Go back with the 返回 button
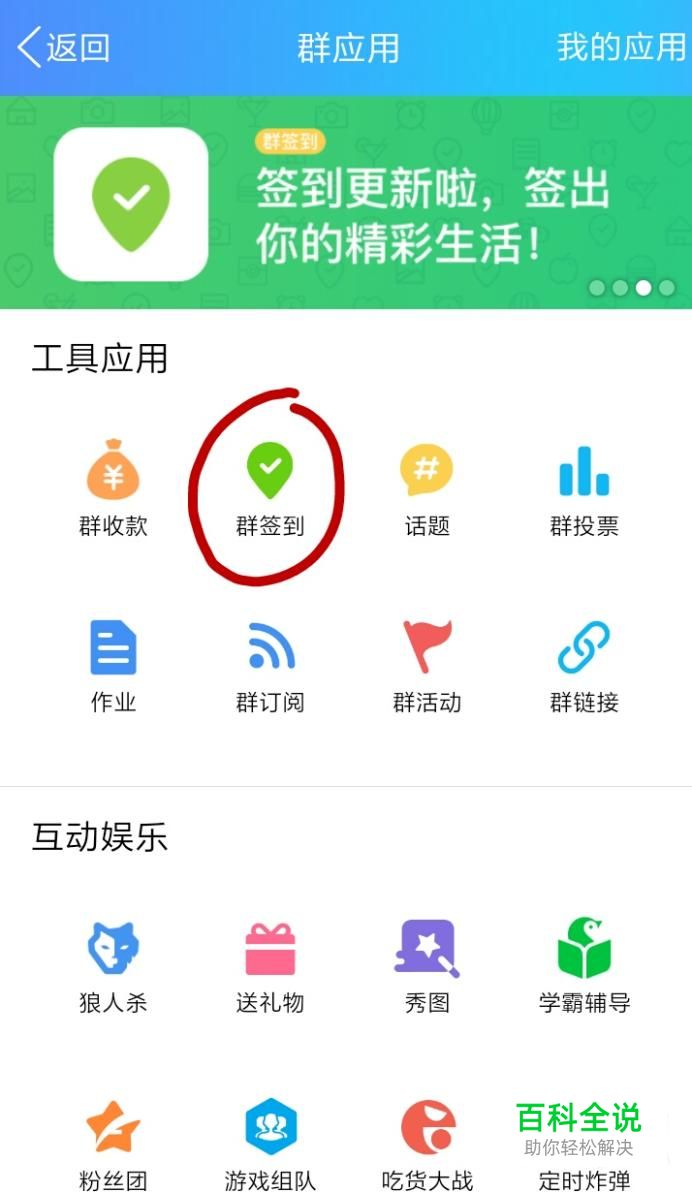The height and width of the screenshot is (1192, 692). 64,47
